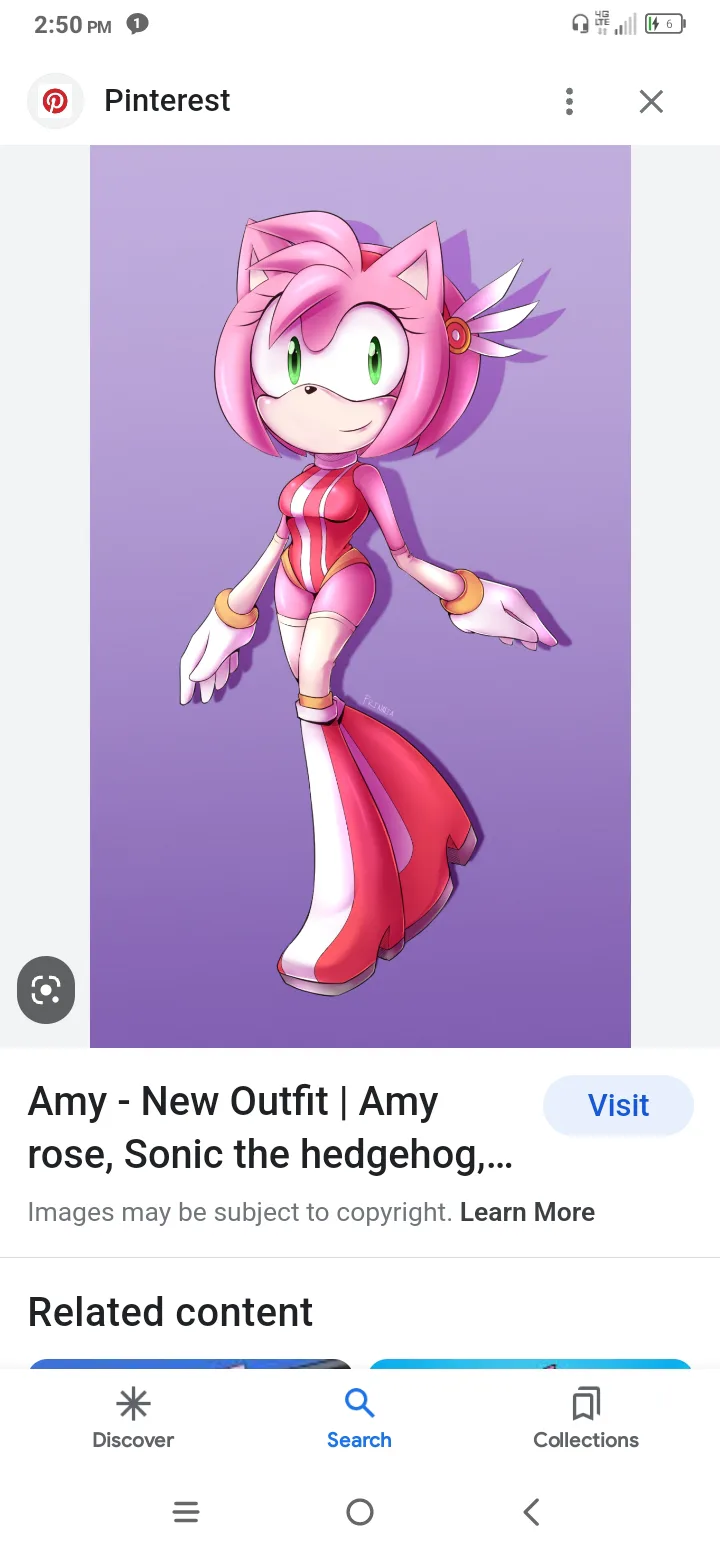Open the Learn More copyright link

(527, 1212)
